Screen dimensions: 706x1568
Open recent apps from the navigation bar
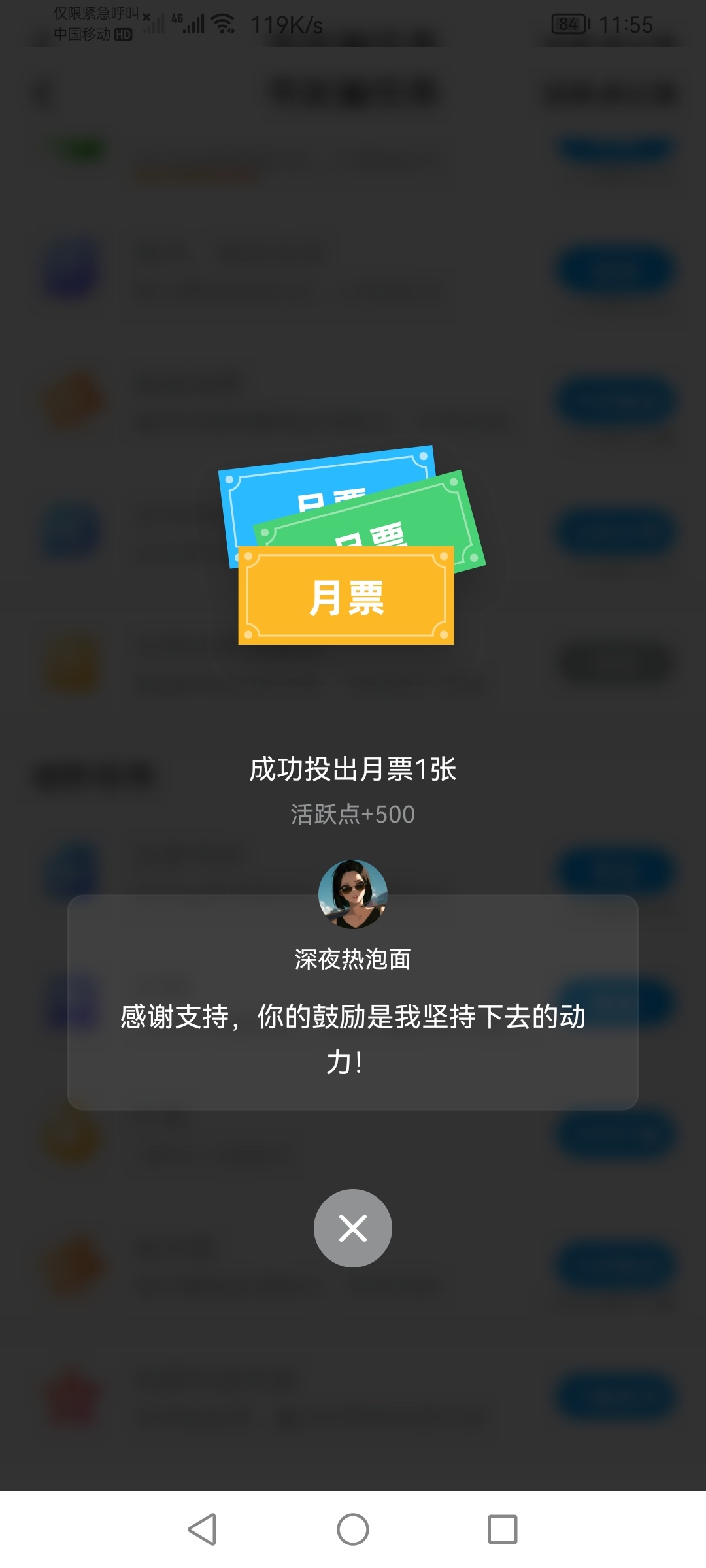tap(503, 1529)
